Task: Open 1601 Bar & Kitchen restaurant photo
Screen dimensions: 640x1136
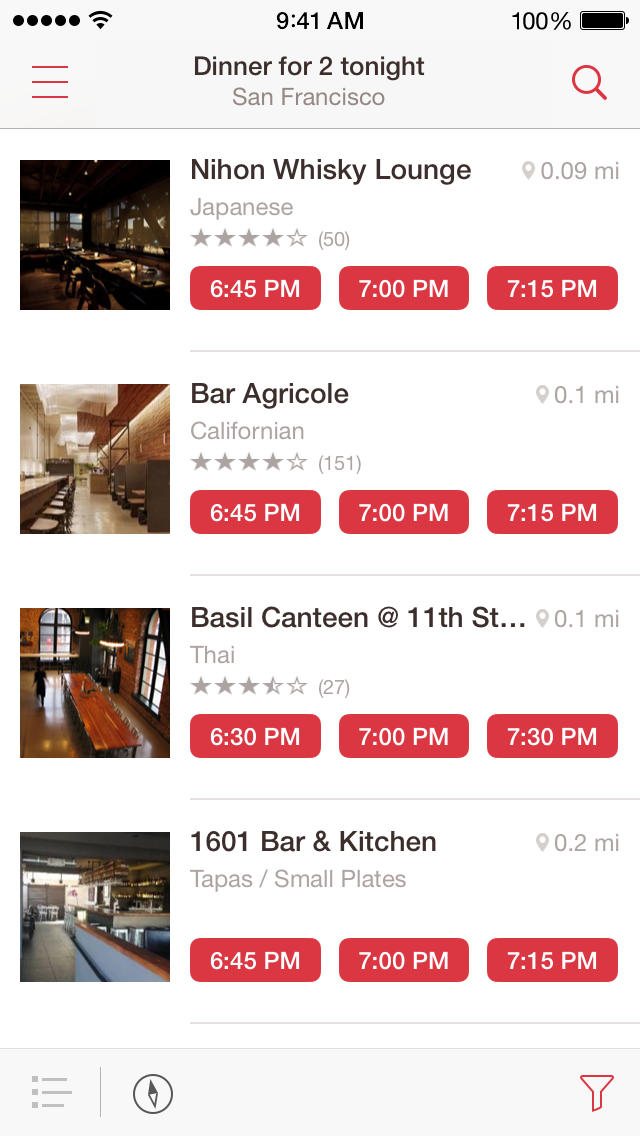Action: coord(95,907)
